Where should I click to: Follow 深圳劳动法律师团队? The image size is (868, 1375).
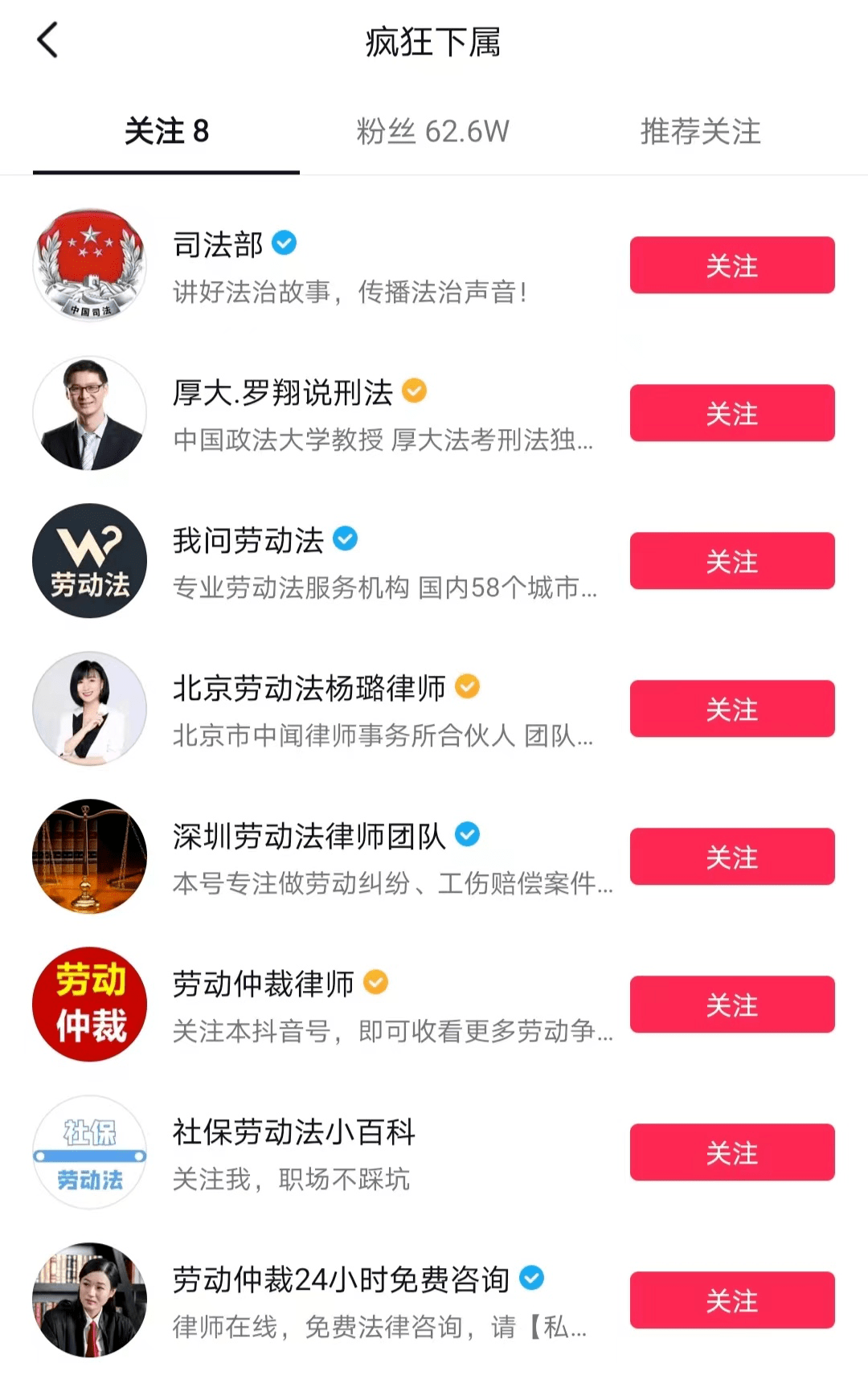coord(731,857)
